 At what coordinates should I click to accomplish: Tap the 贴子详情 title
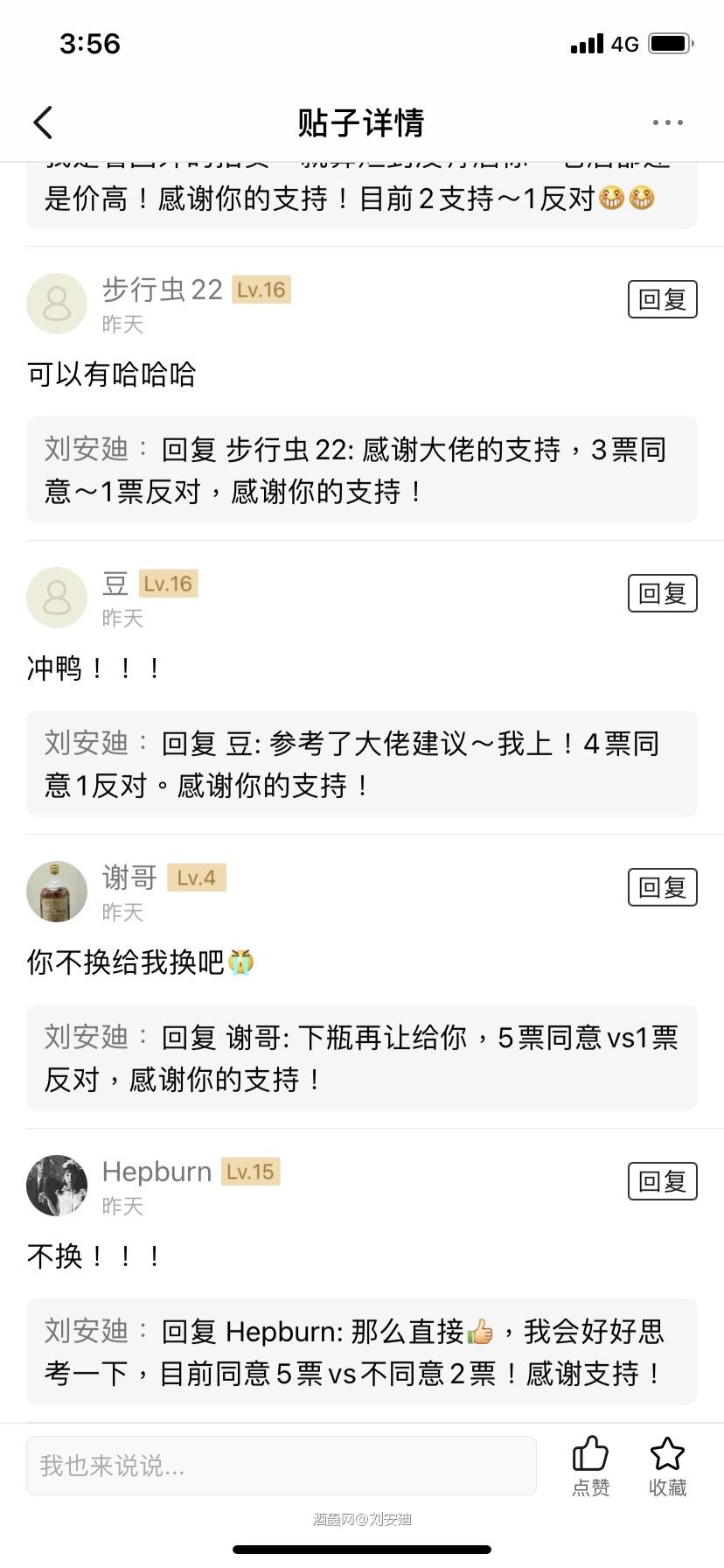pyautogui.click(x=362, y=122)
